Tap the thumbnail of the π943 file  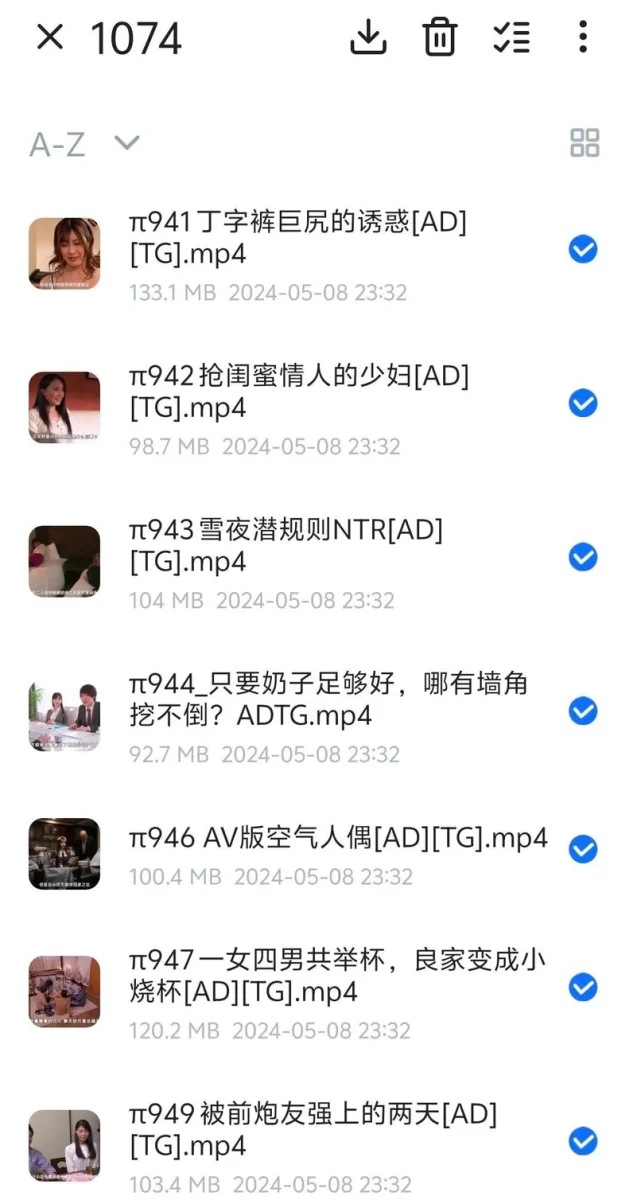(64, 562)
